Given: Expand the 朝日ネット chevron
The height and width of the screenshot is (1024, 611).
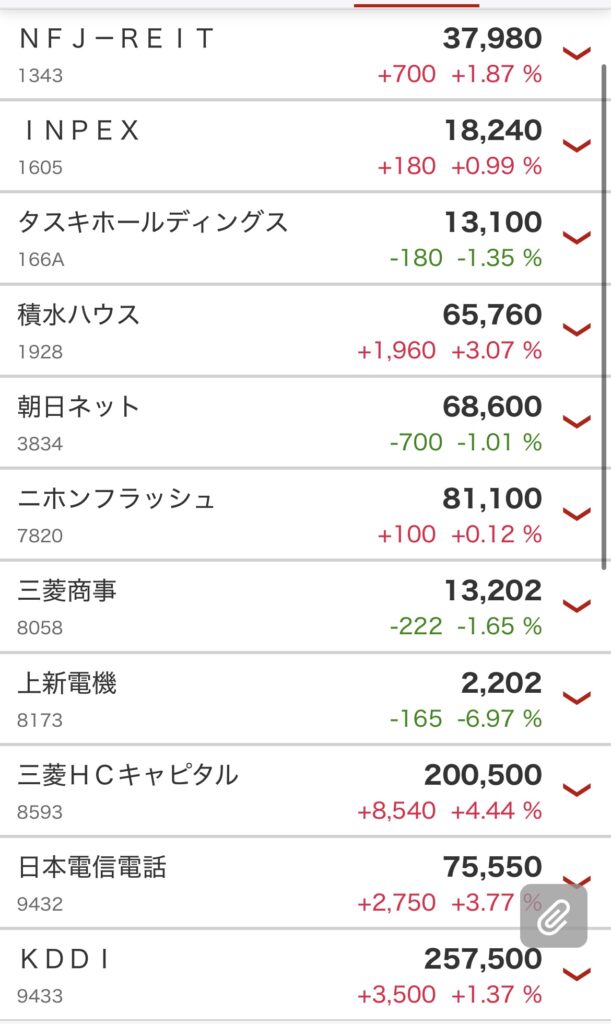Looking at the screenshot, I should [576, 421].
